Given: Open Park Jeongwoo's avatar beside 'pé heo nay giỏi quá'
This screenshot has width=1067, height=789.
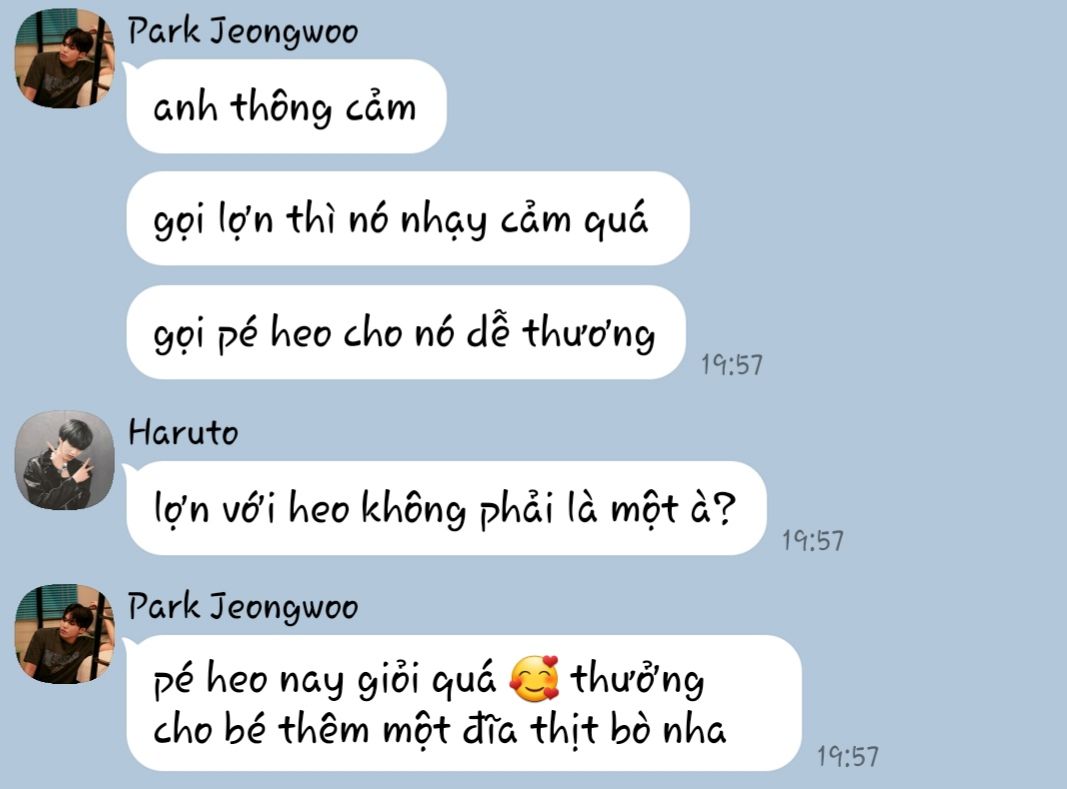Looking at the screenshot, I should coord(65,634).
